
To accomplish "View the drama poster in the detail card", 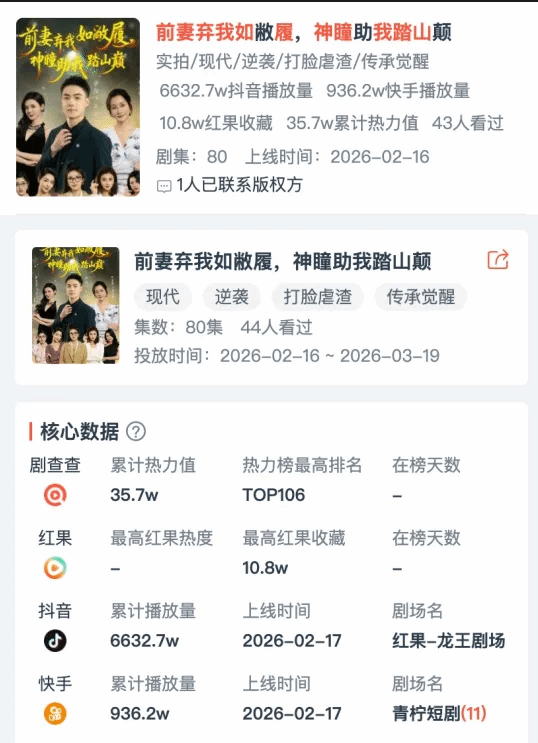I will click(x=76, y=305).
